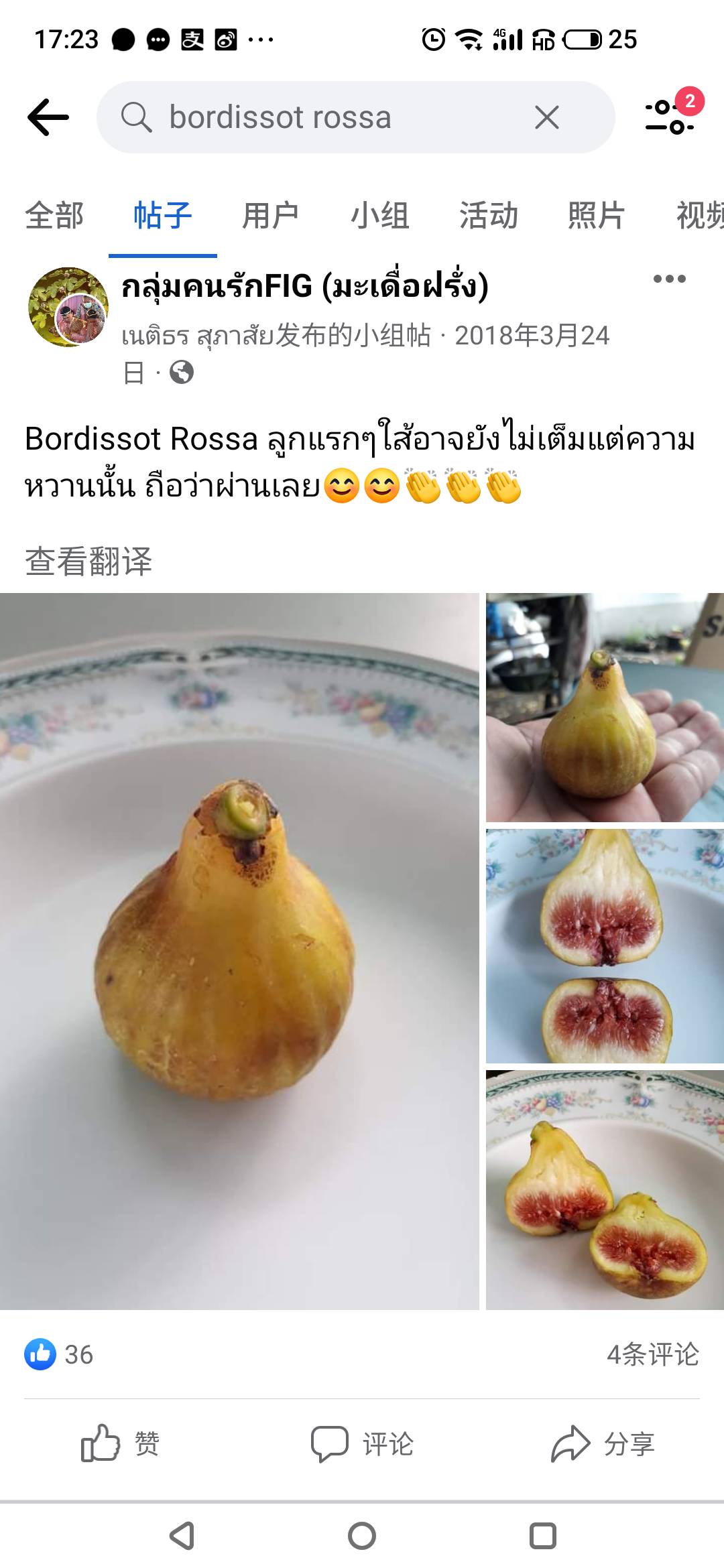Tap the system home button
Image resolution: width=724 pixels, height=1568 pixels.
coord(362,1536)
